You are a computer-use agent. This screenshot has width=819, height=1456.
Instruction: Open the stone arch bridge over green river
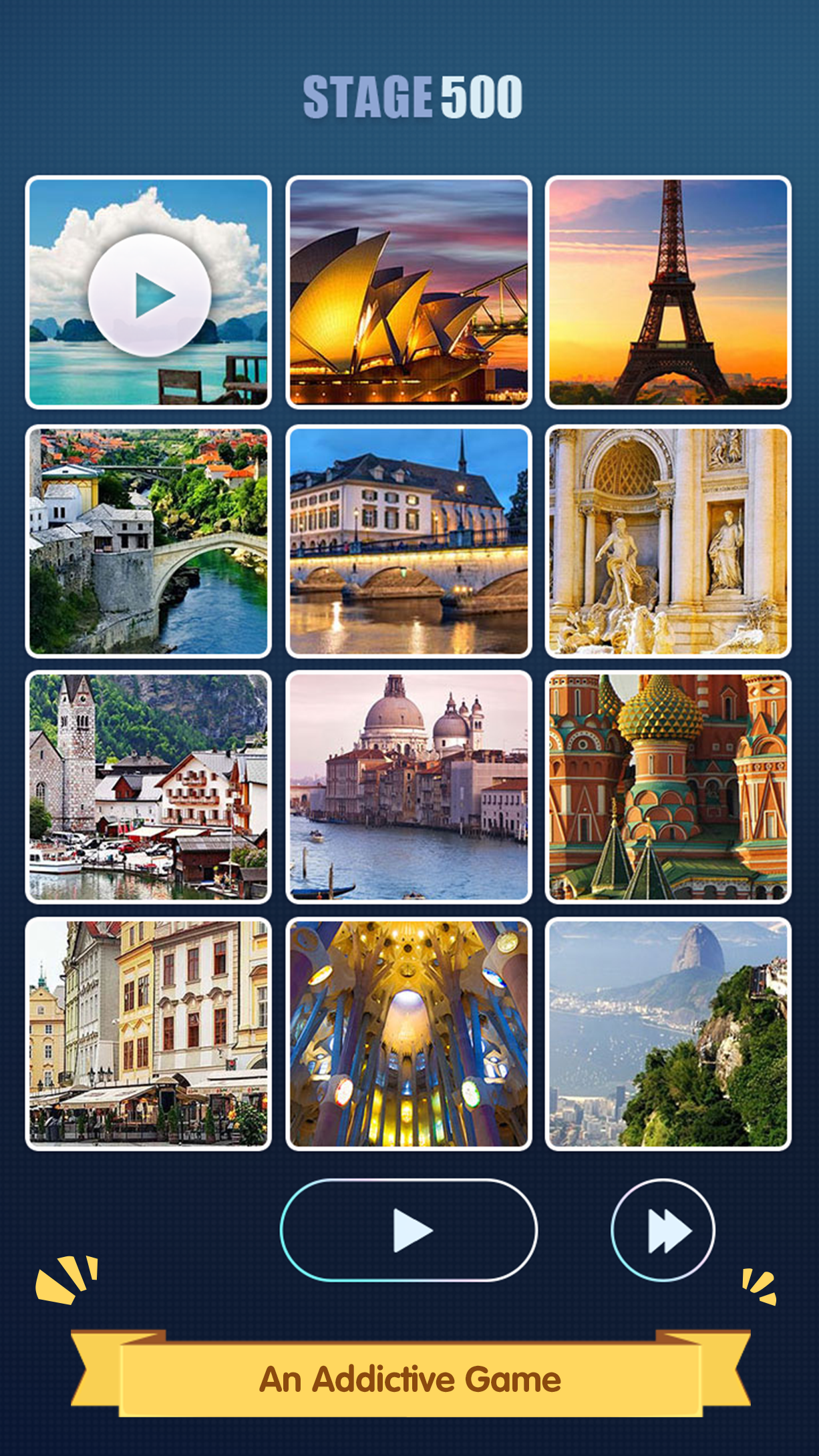click(x=148, y=541)
